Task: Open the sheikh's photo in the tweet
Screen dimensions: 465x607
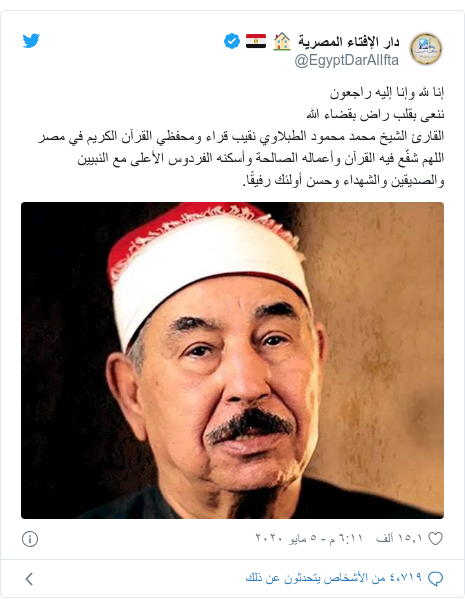Action: click(x=232, y=360)
